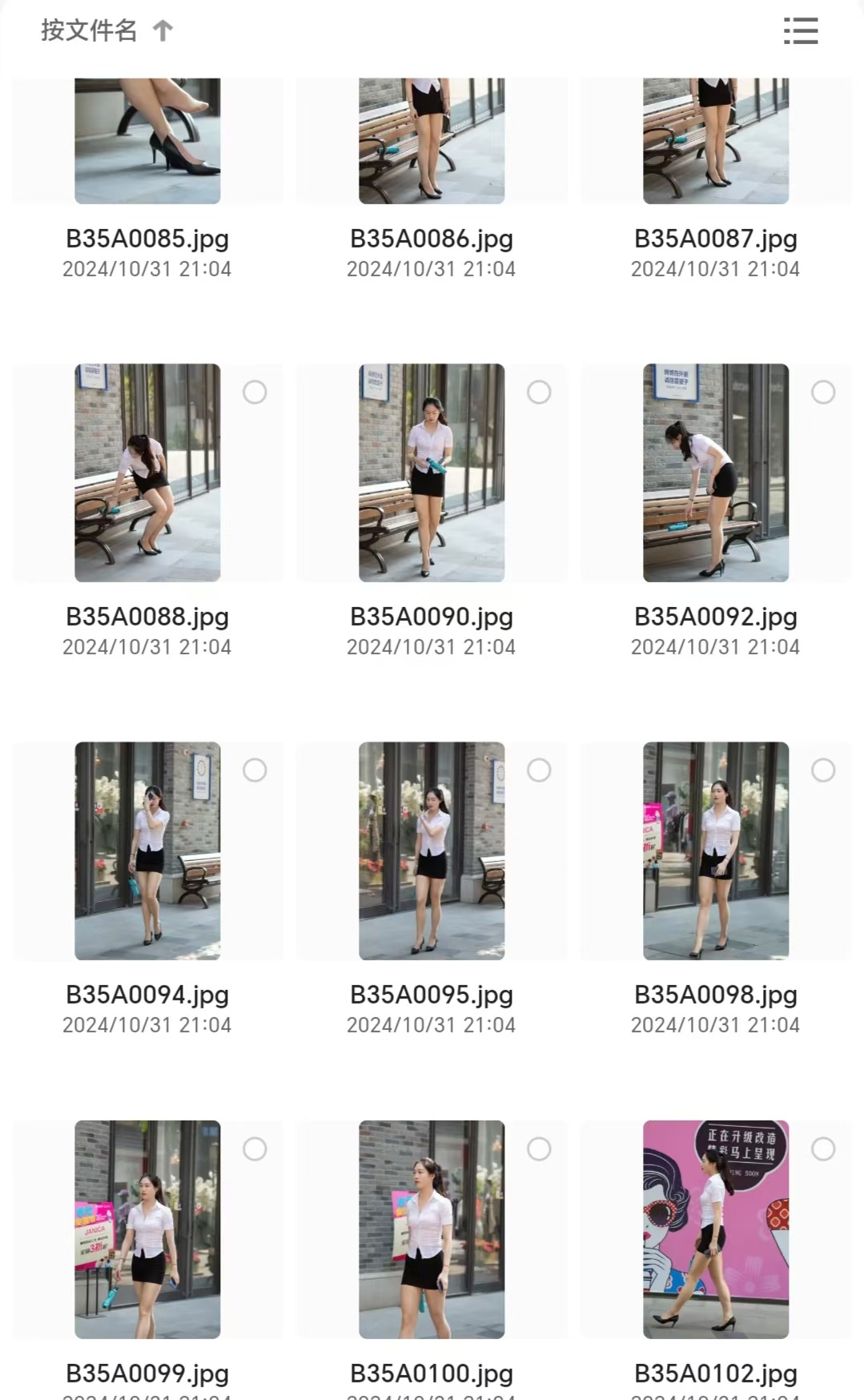Open the B35A0092.jpg thumbnail
Viewport: 864px width, 1400px height.
pyautogui.click(x=716, y=473)
